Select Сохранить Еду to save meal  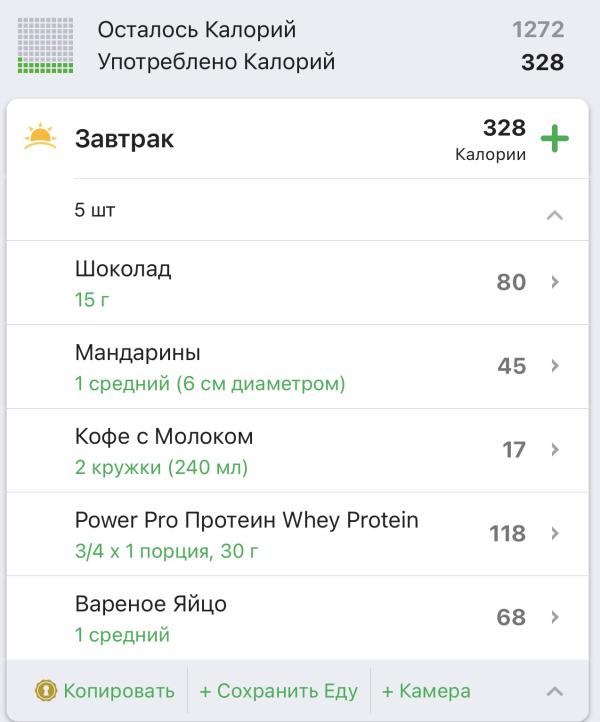pos(278,691)
